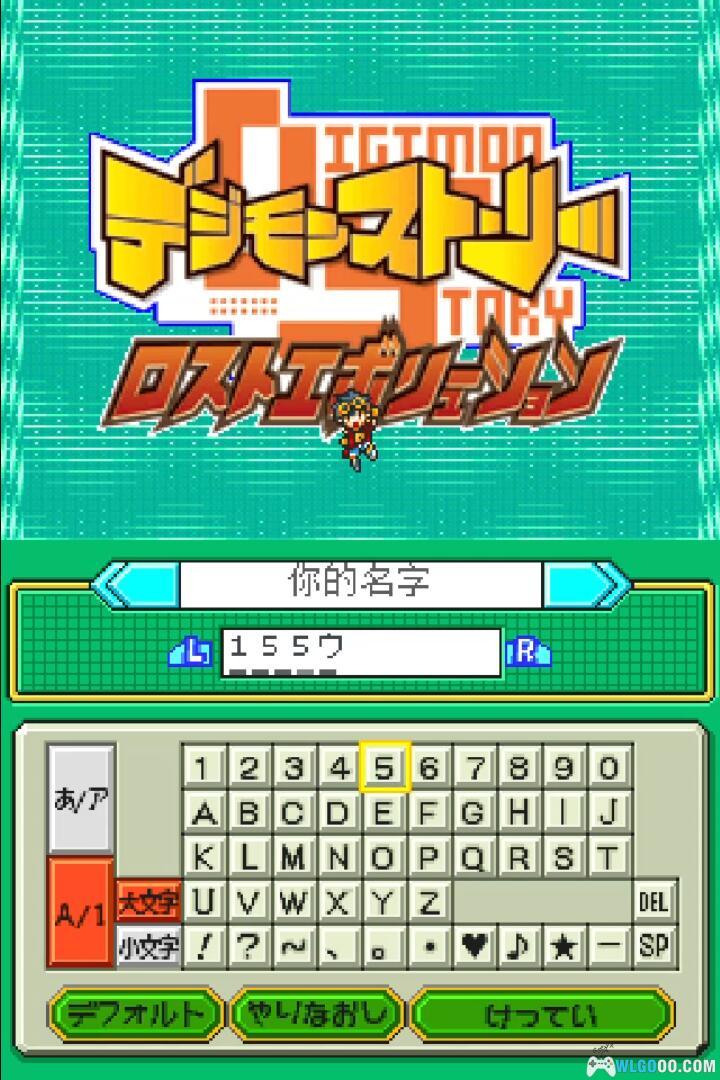This screenshot has height=1080, width=720.
Task: Select the A/1 alphanumeric keyboard tab
Action: tap(81, 913)
